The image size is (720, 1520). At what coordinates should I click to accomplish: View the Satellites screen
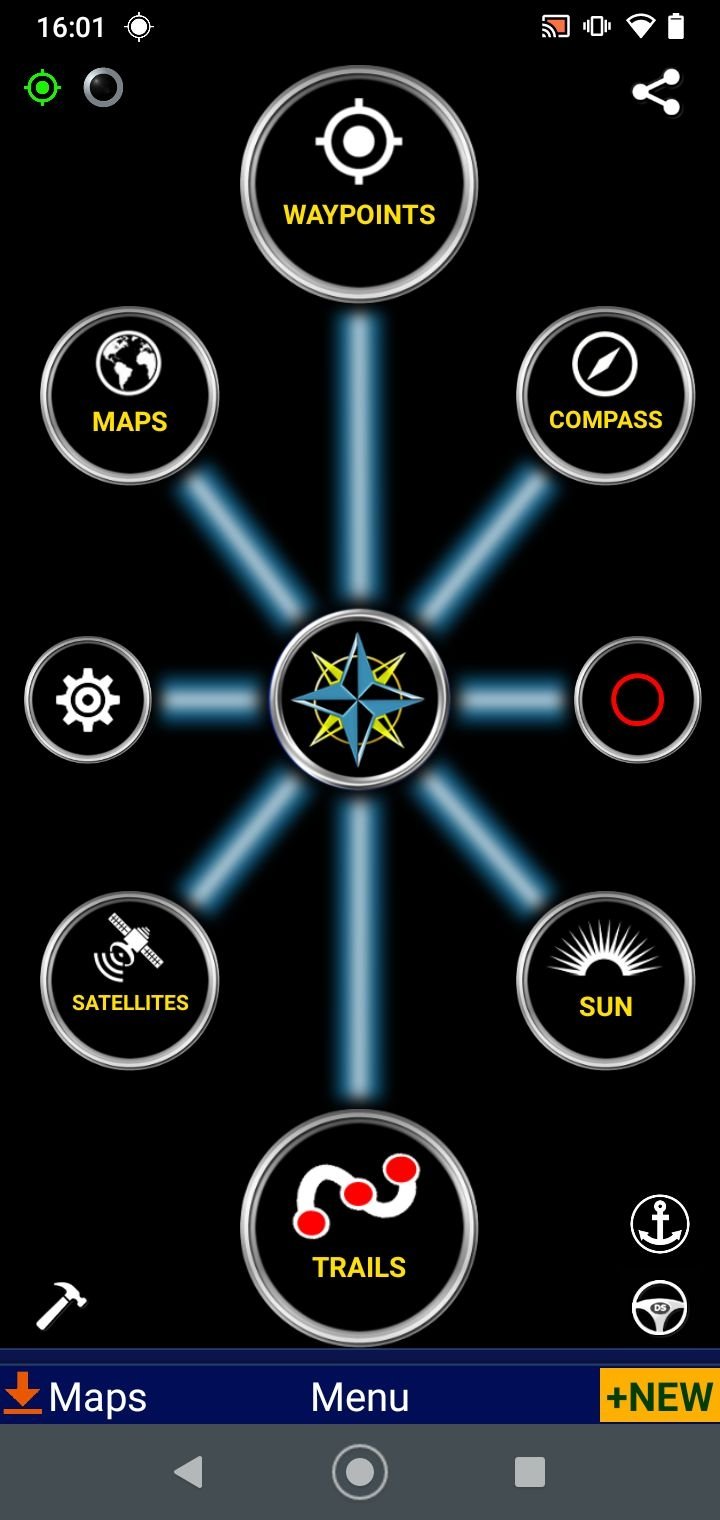130,980
